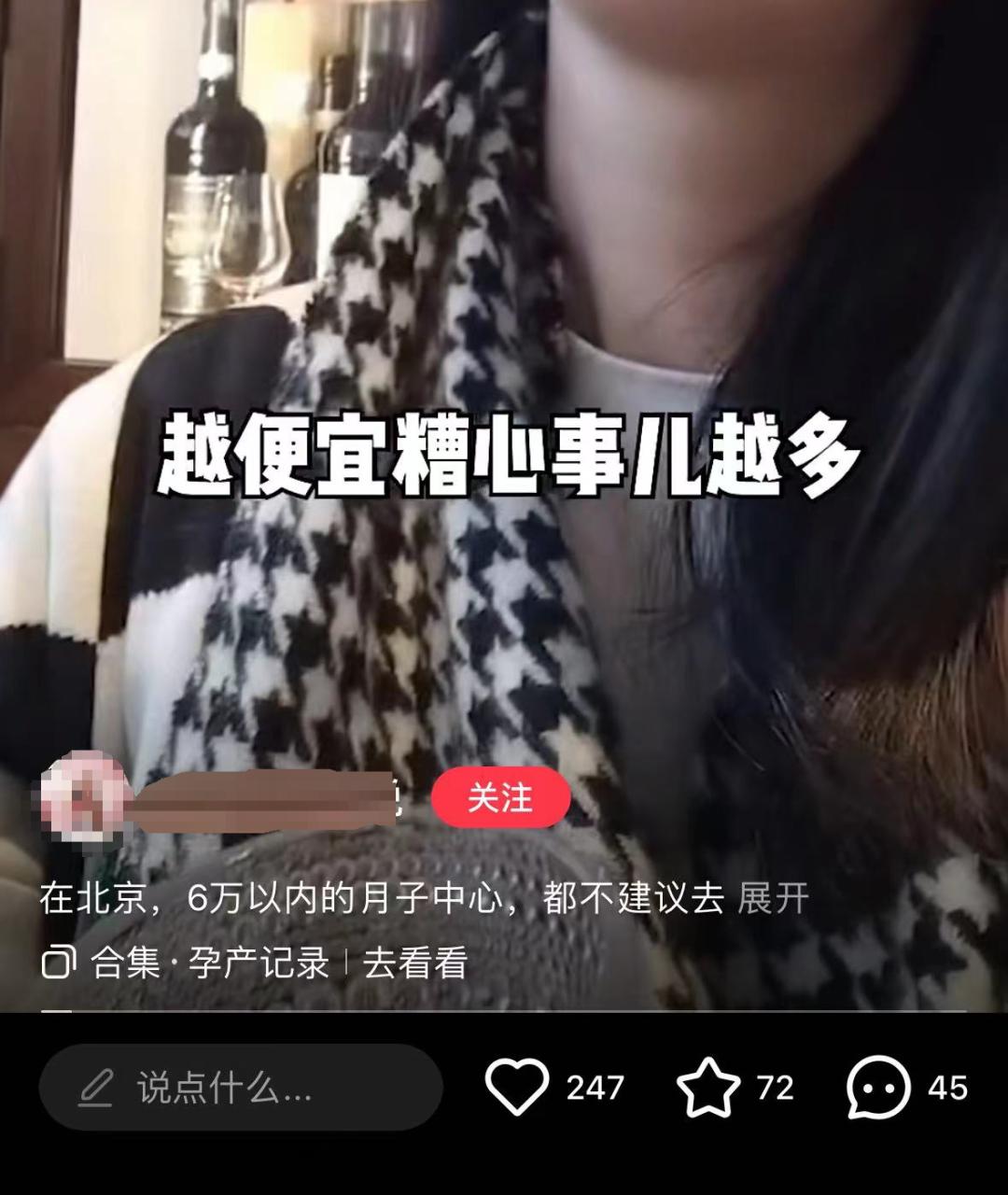Screen dimensions: 1008x1195
Task: Open the comments bubble
Action: [877, 1088]
